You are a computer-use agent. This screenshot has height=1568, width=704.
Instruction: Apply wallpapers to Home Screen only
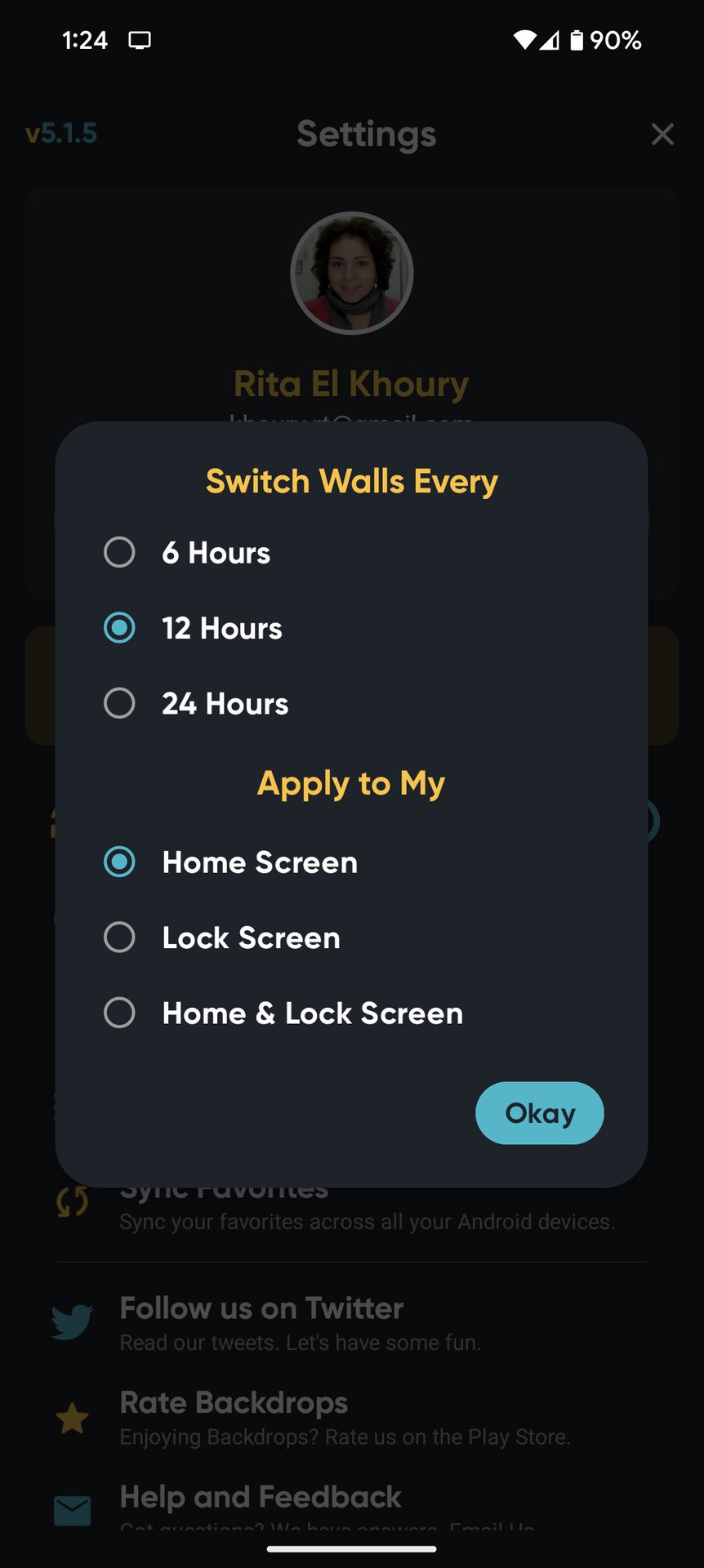tap(120, 862)
